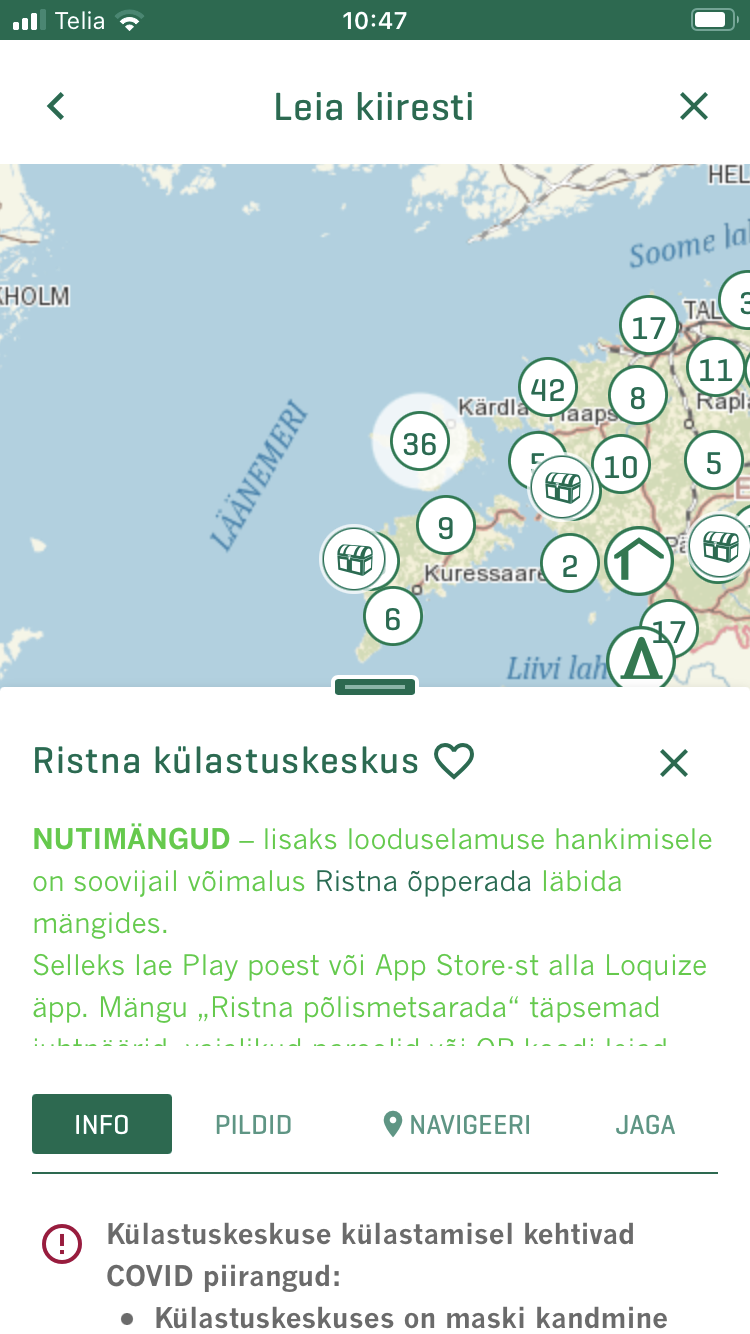The height and width of the screenshot is (1334, 750).
Task: Select the house shelter marker
Action: point(639,561)
